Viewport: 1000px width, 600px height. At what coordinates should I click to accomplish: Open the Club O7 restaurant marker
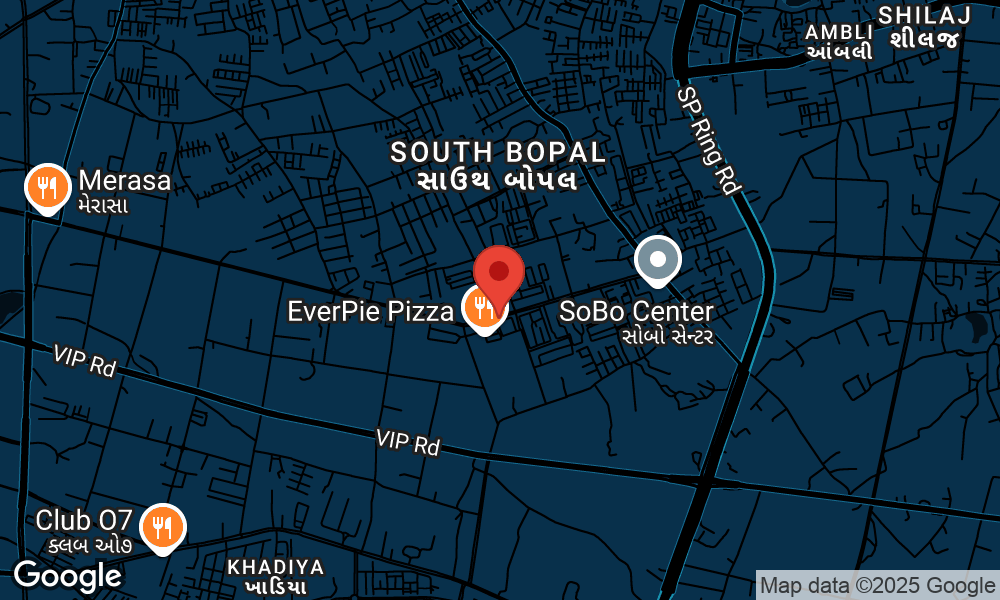pos(162,526)
